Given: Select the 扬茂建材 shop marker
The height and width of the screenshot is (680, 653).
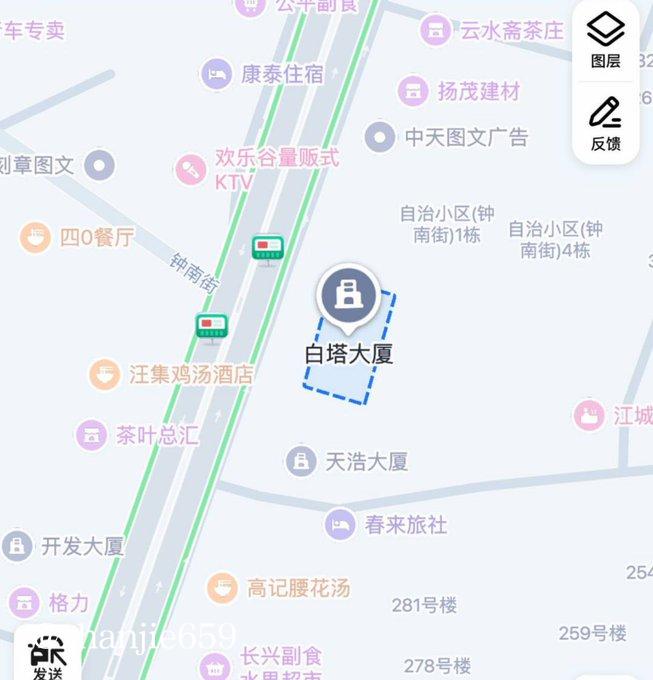Looking at the screenshot, I should [414, 91].
